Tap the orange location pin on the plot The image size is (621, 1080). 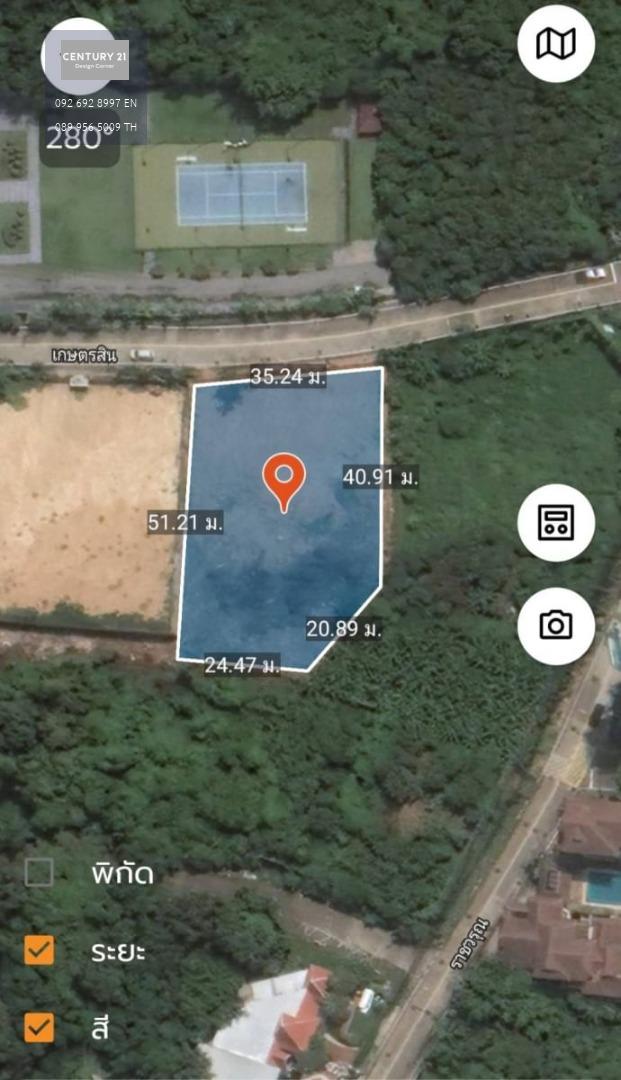tap(284, 481)
